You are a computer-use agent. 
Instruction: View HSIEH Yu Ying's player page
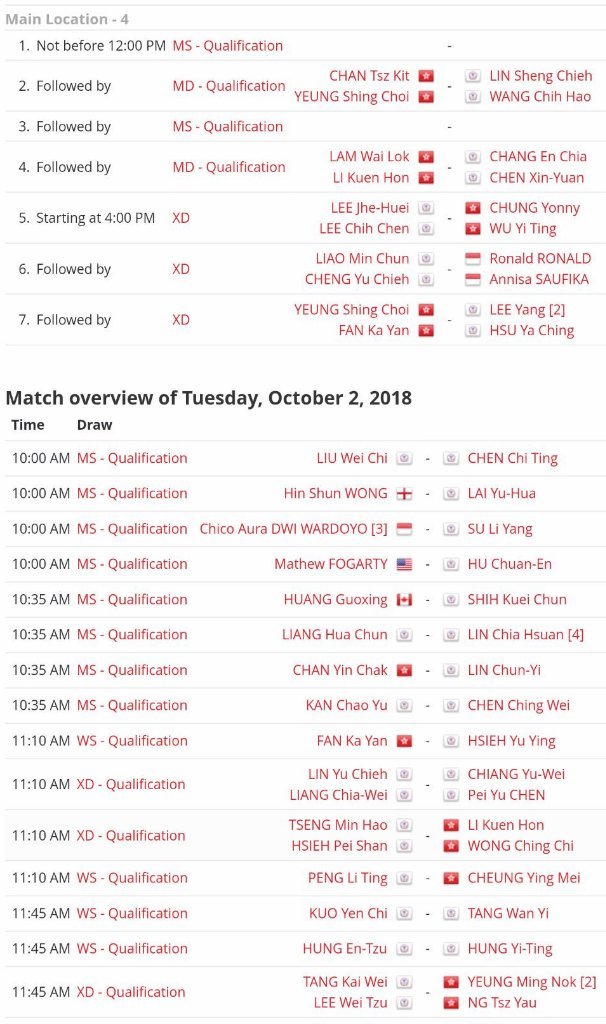[x=511, y=741]
